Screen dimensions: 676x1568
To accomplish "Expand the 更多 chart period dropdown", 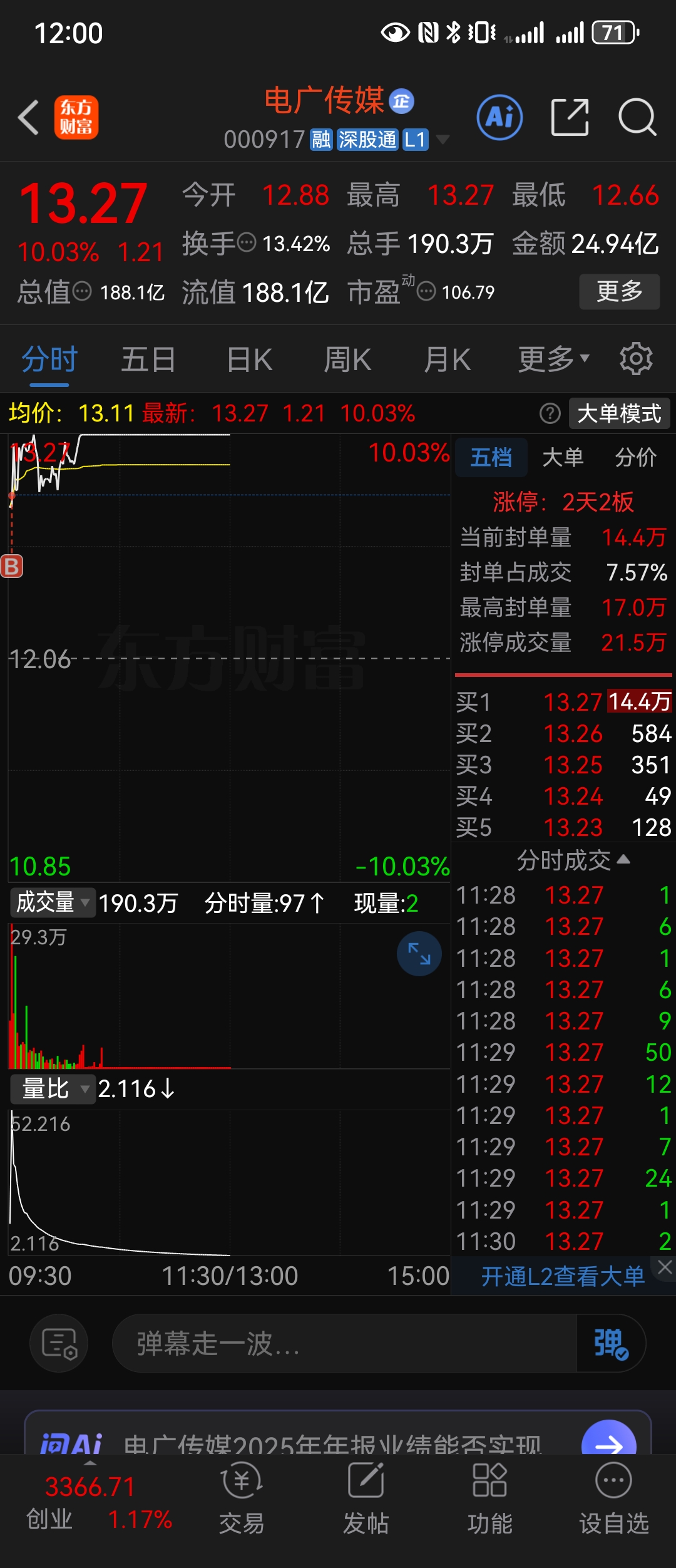I will click(553, 359).
